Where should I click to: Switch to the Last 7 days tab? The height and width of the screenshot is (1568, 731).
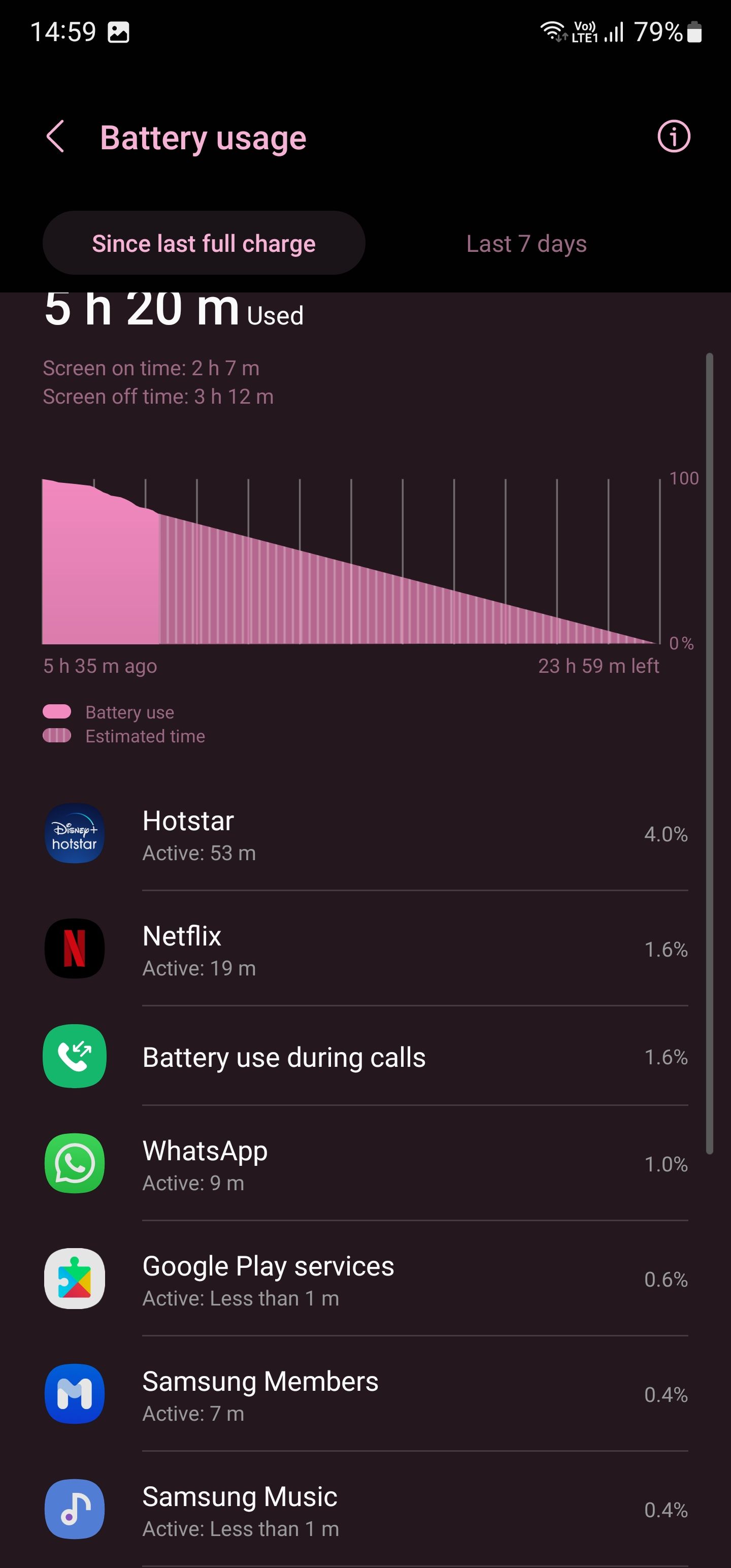point(526,244)
